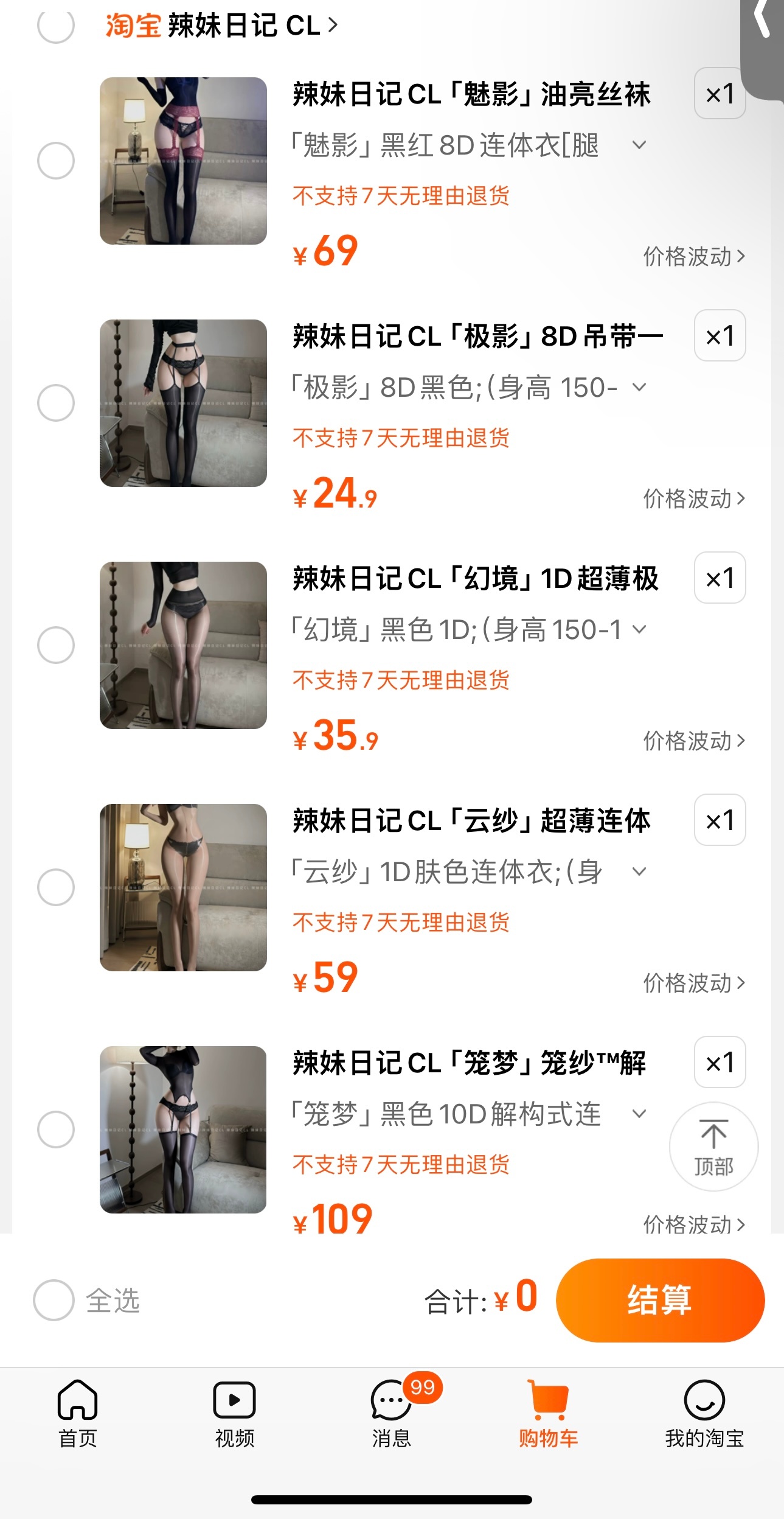
Task: View 价格波动 for the ¥69 item
Action: (693, 257)
